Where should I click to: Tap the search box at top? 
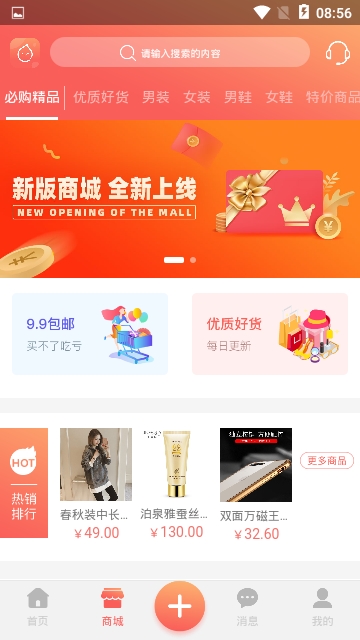(x=180, y=52)
